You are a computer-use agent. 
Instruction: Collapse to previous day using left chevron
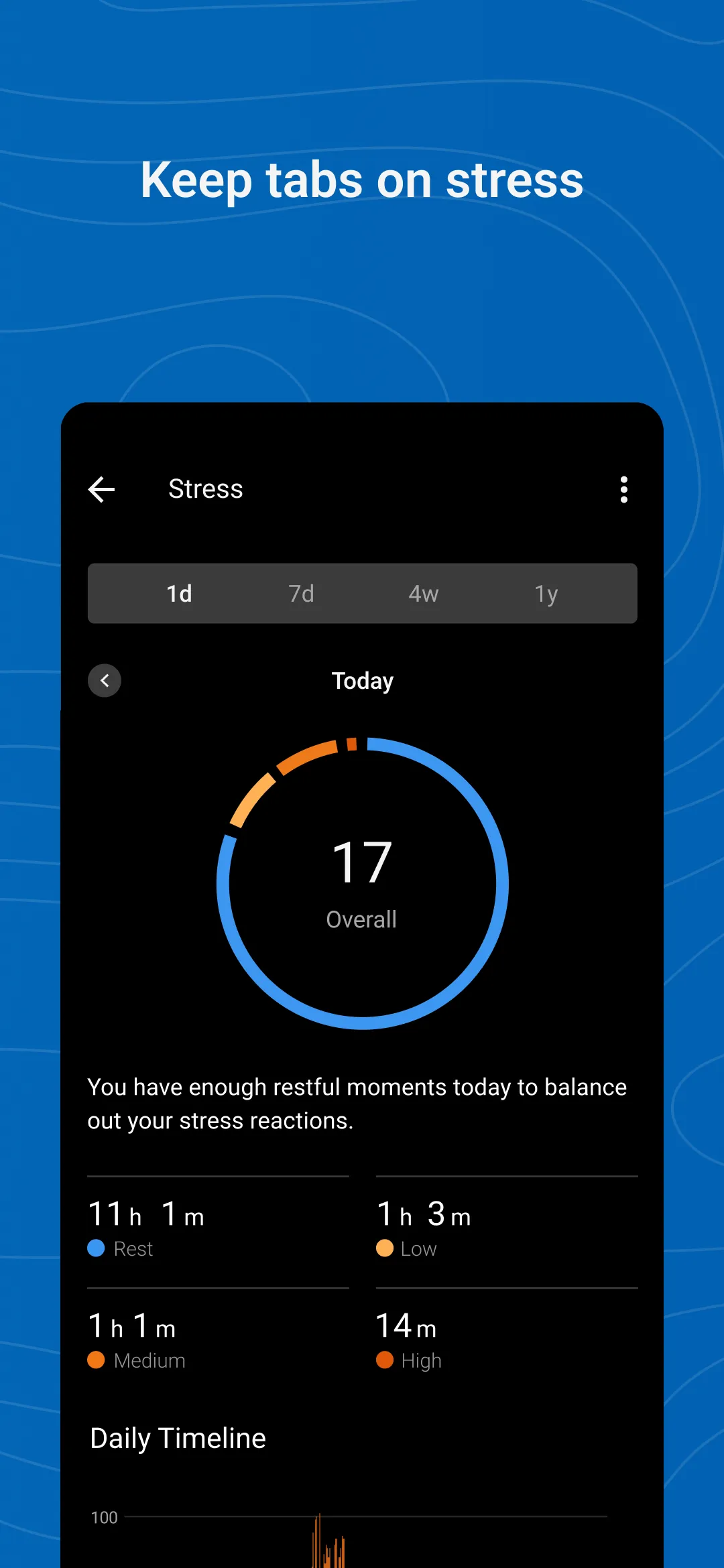(104, 680)
